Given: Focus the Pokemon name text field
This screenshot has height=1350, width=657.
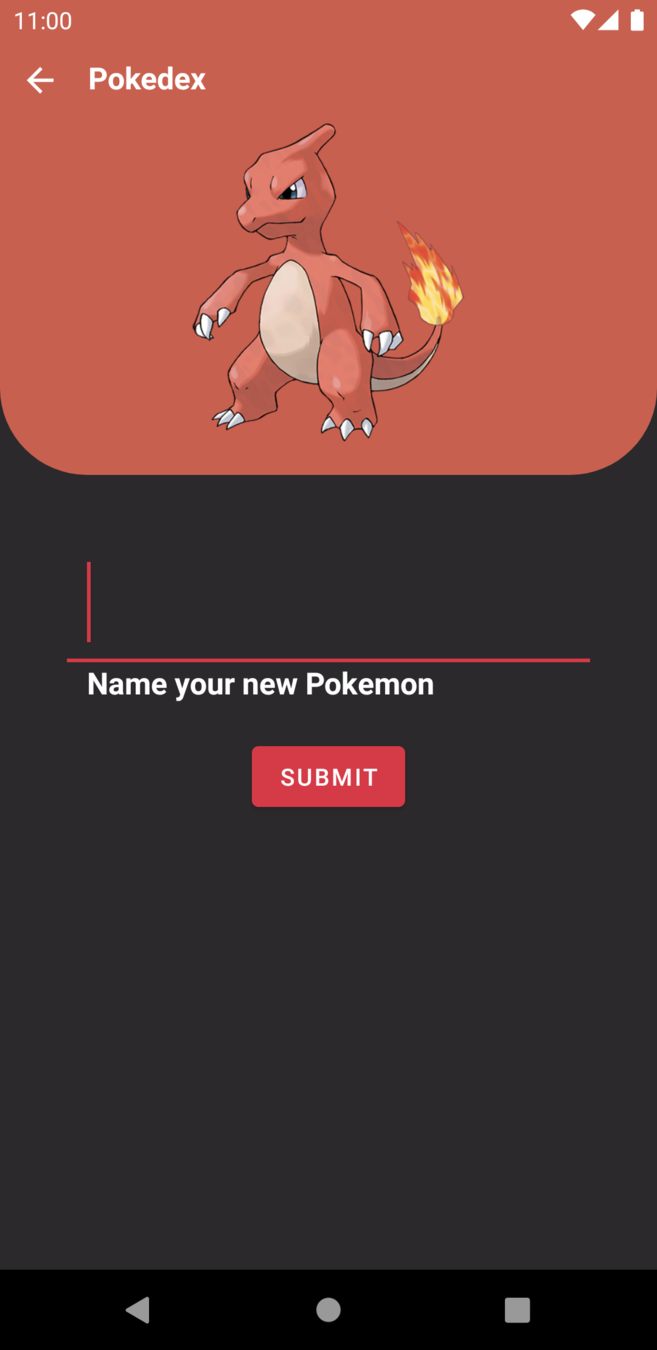Looking at the screenshot, I should pyautogui.click(x=328, y=604).
